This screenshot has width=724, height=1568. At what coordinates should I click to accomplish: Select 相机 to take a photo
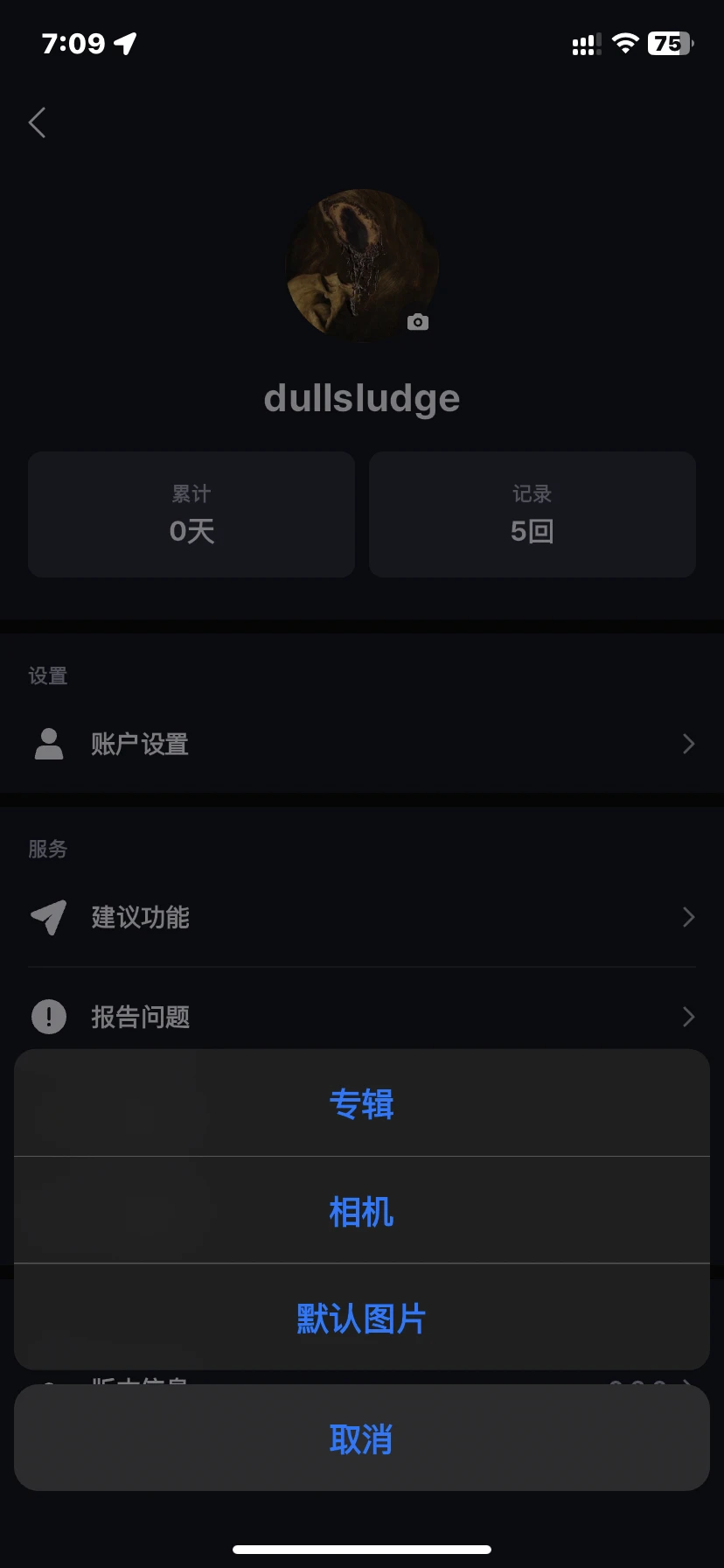[x=361, y=1211]
